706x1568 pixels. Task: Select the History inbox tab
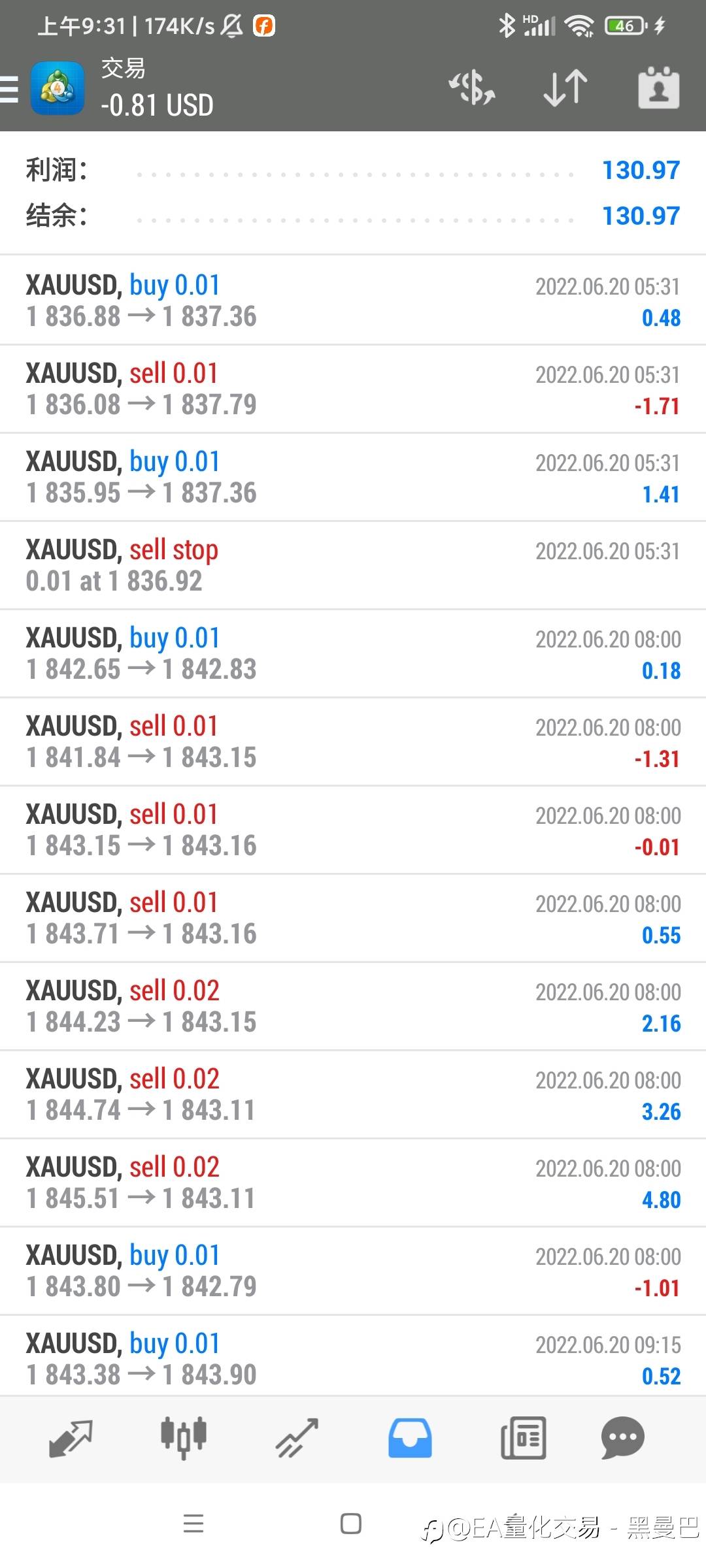pyautogui.click(x=410, y=1438)
